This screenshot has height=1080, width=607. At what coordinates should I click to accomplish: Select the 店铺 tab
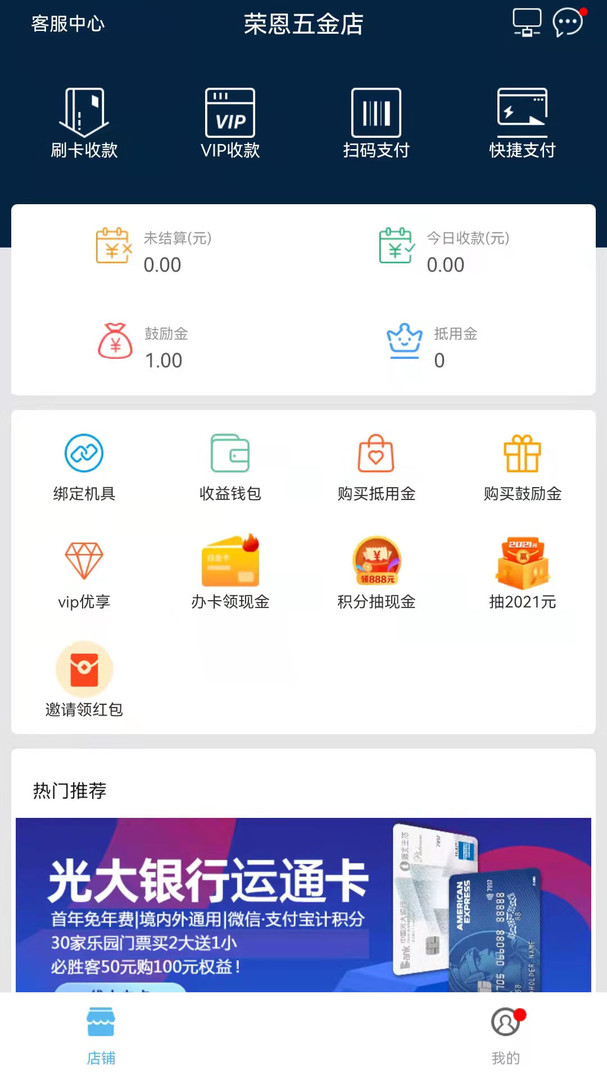pos(101,1036)
